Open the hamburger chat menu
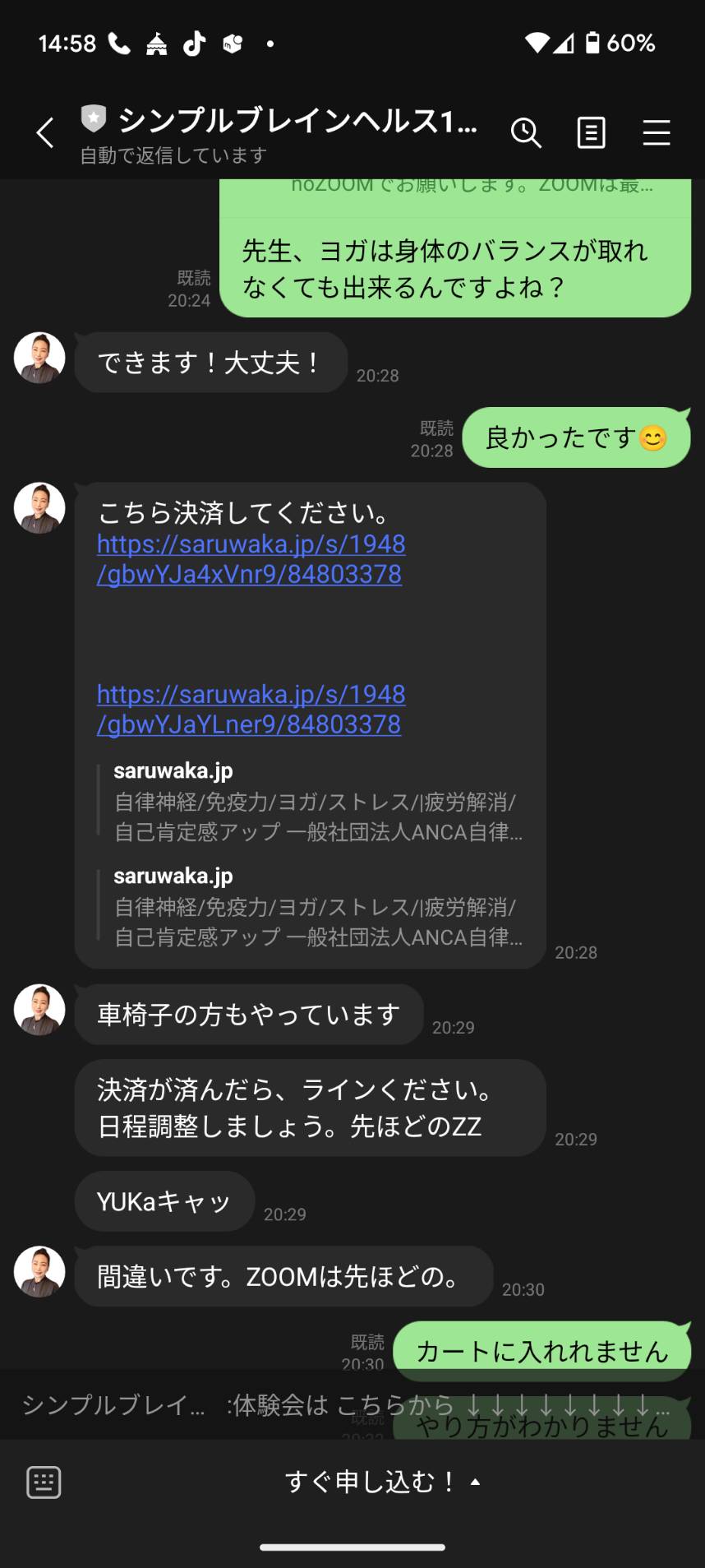The width and height of the screenshot is (705, 1568). 657,132
